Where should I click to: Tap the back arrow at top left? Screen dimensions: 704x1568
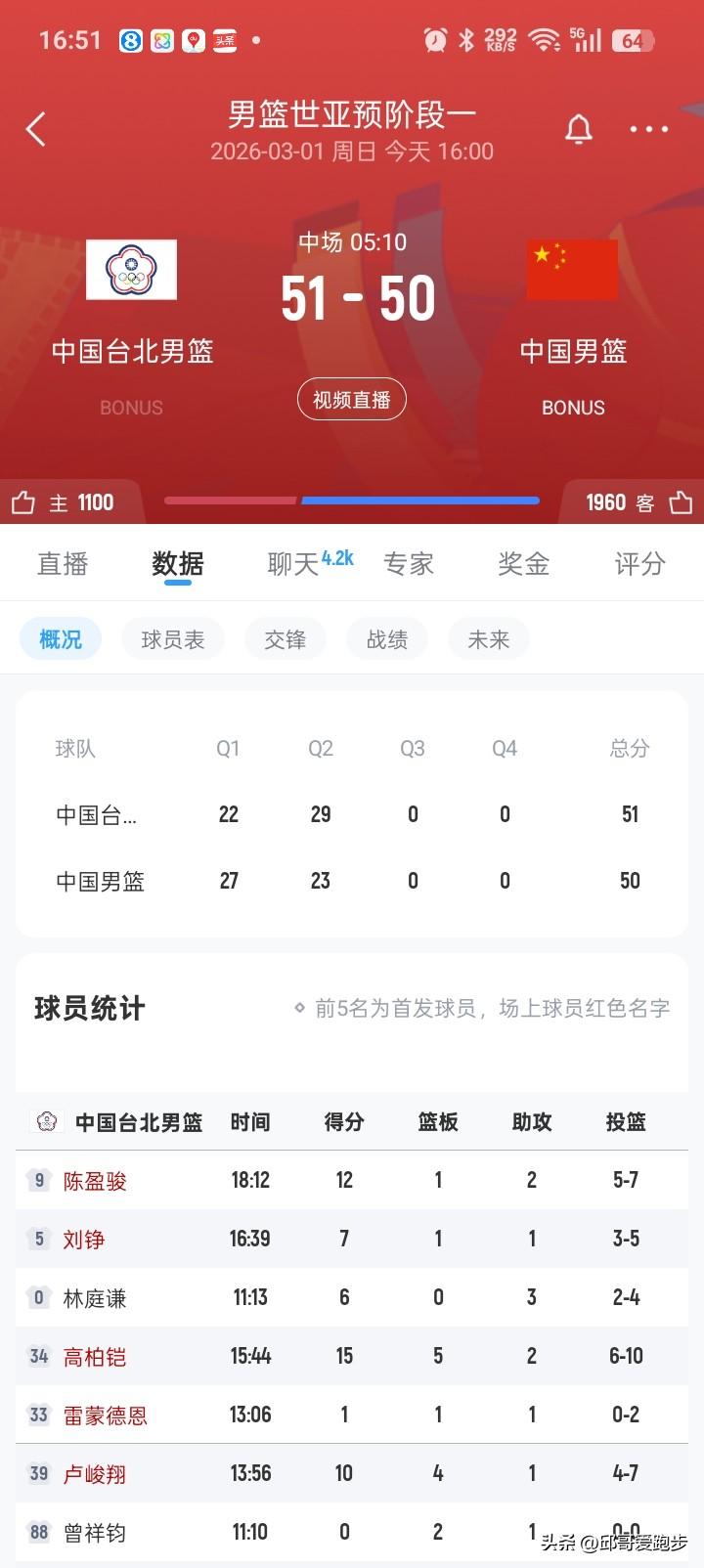(36, 128)
